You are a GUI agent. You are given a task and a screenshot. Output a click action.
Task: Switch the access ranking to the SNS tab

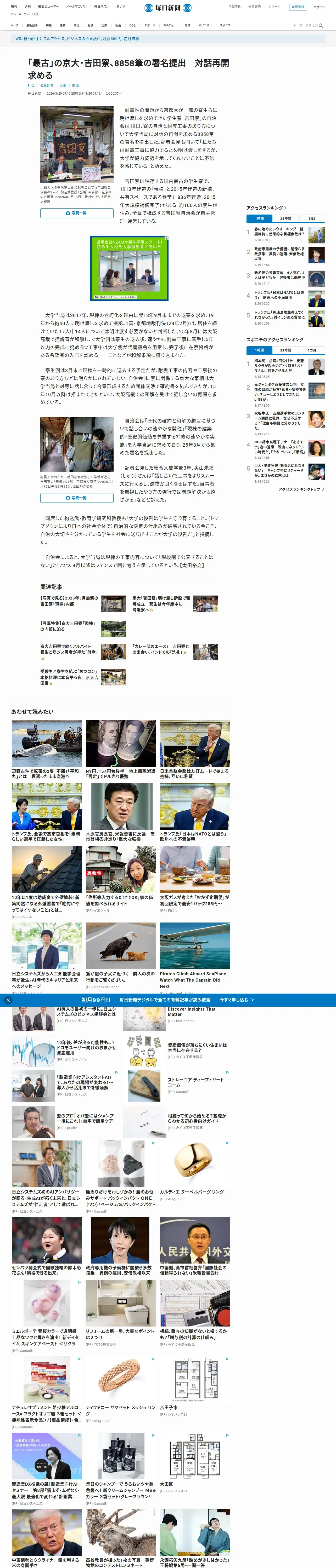pos(312,218)
